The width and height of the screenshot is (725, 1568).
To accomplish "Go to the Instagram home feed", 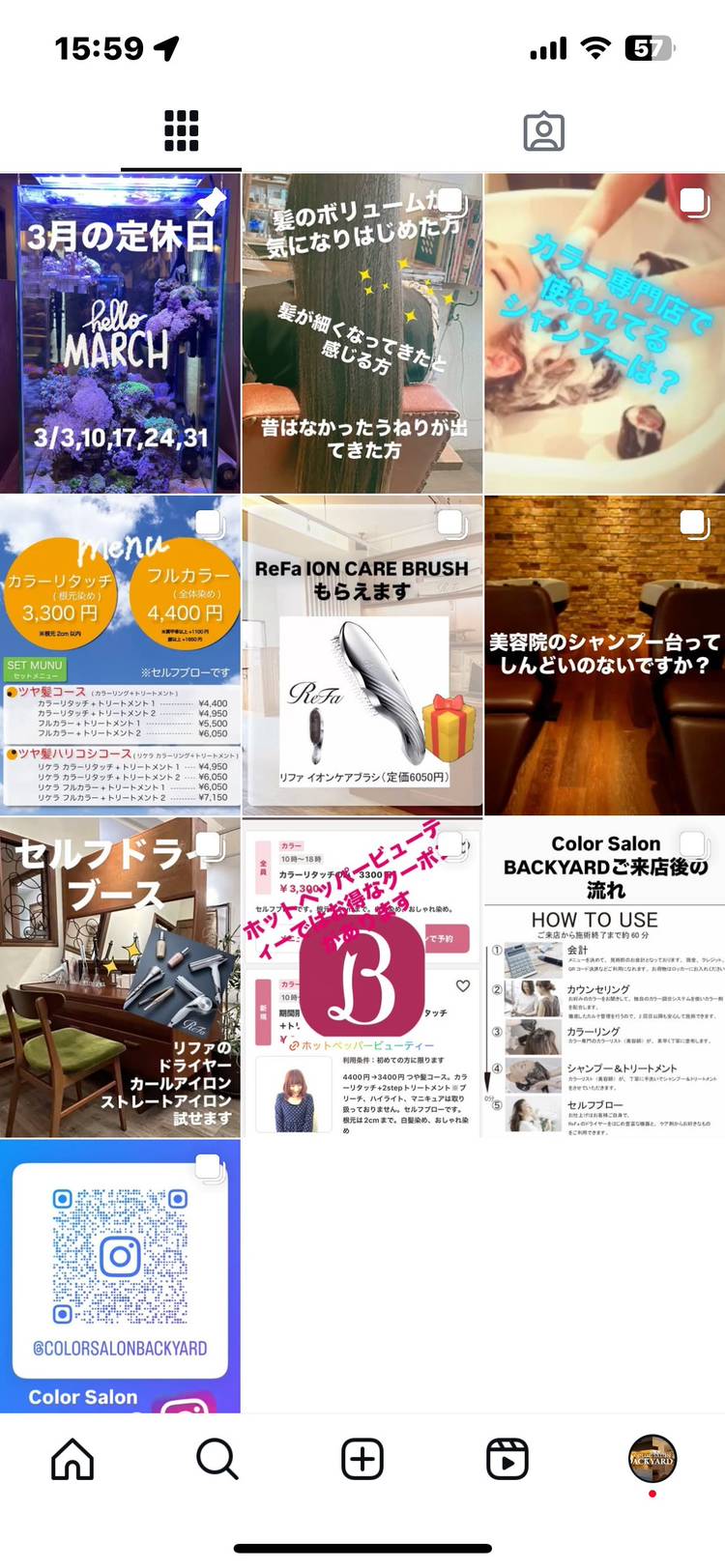I will pyautogui.click(x=72, y=1459).
